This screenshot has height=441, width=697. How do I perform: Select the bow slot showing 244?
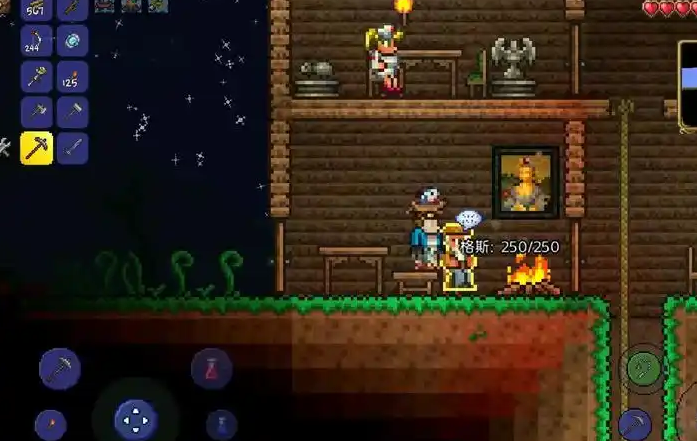pos(37,41)
